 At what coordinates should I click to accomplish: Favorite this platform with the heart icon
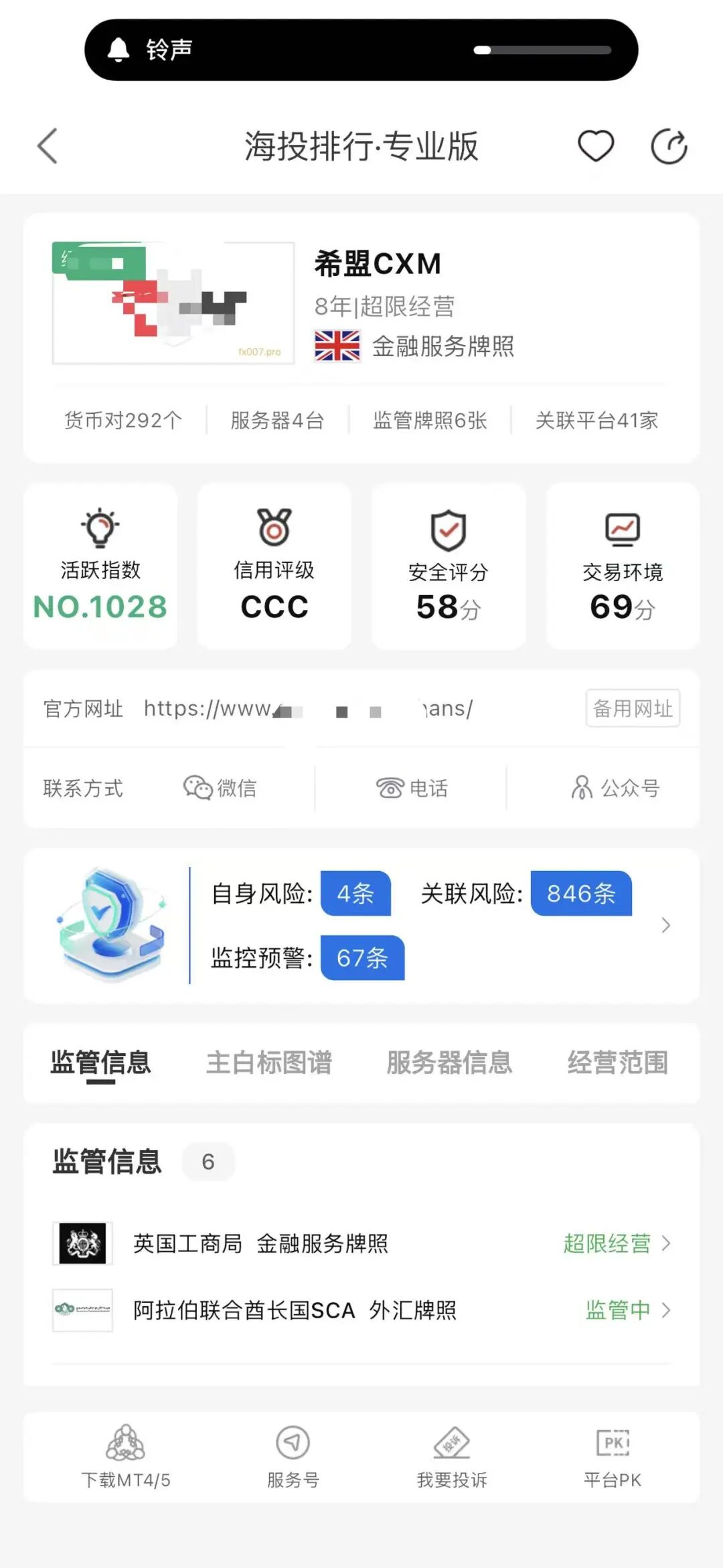click(x=596, y=145)
